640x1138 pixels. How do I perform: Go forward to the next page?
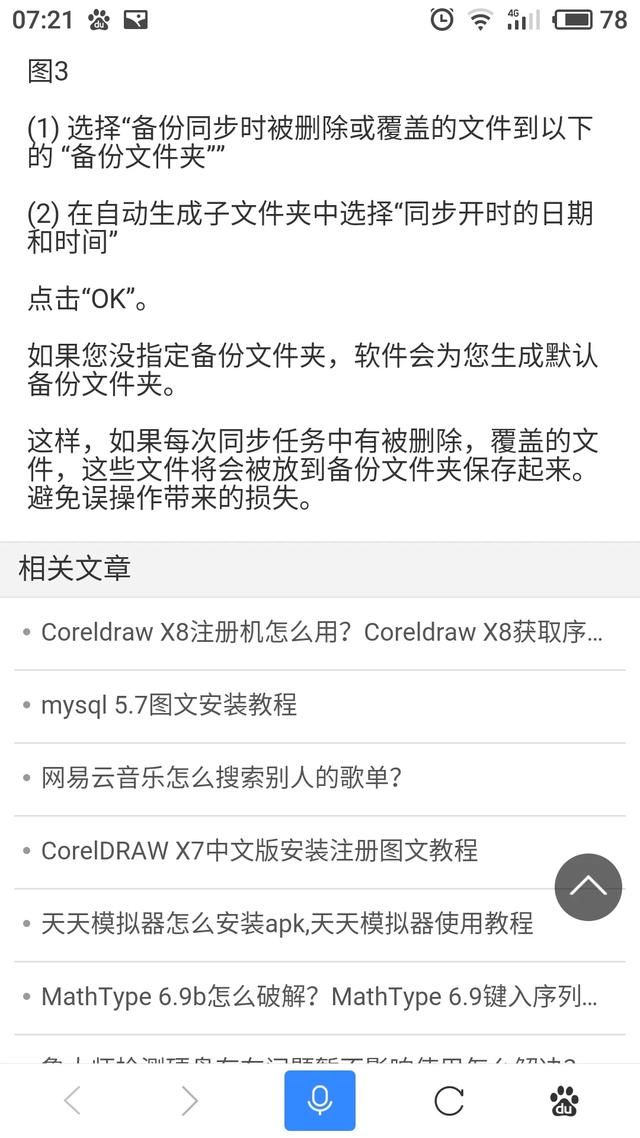pos(189,1101)
